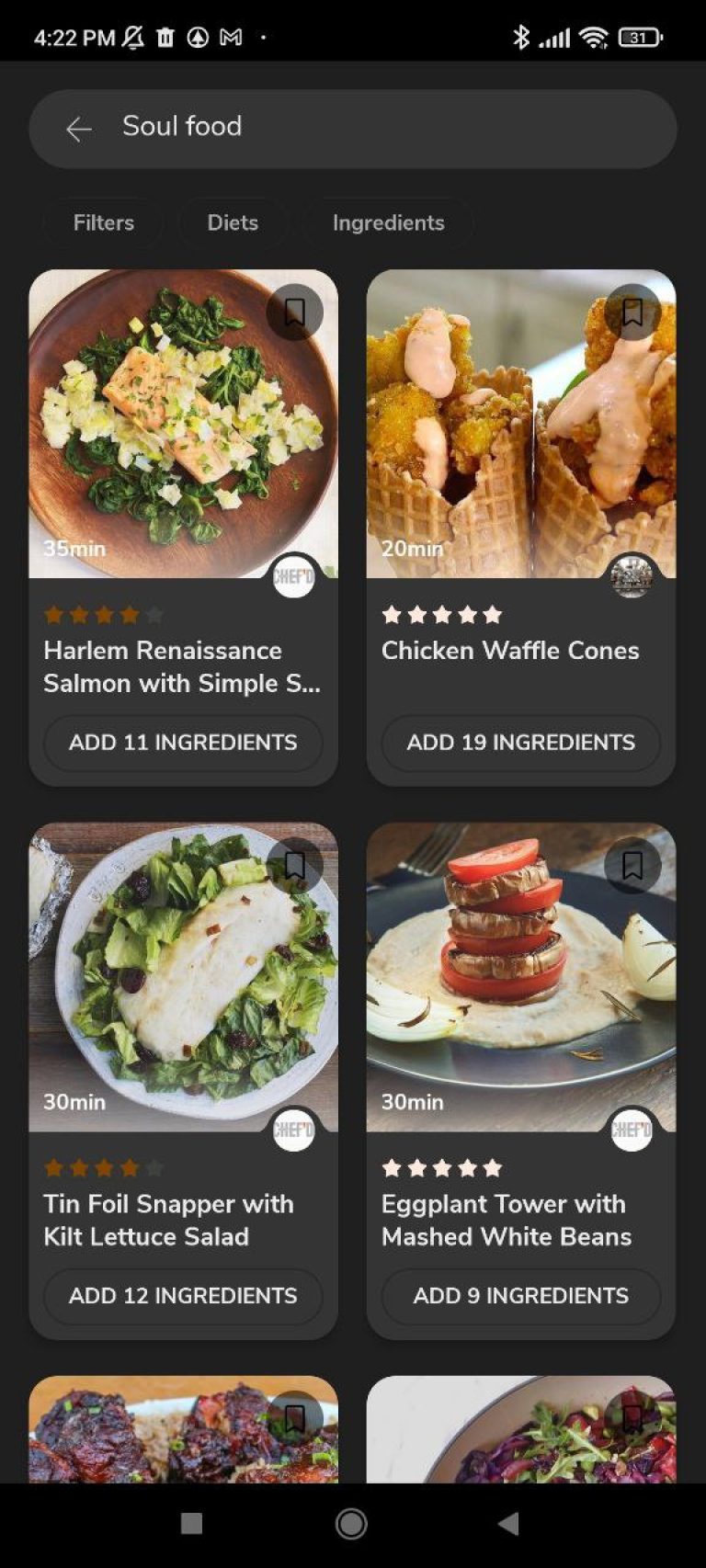Open the Ingredients filter options
Image resolution: width=706 pixels, height=1568 pixels.
tap(388, 222)
